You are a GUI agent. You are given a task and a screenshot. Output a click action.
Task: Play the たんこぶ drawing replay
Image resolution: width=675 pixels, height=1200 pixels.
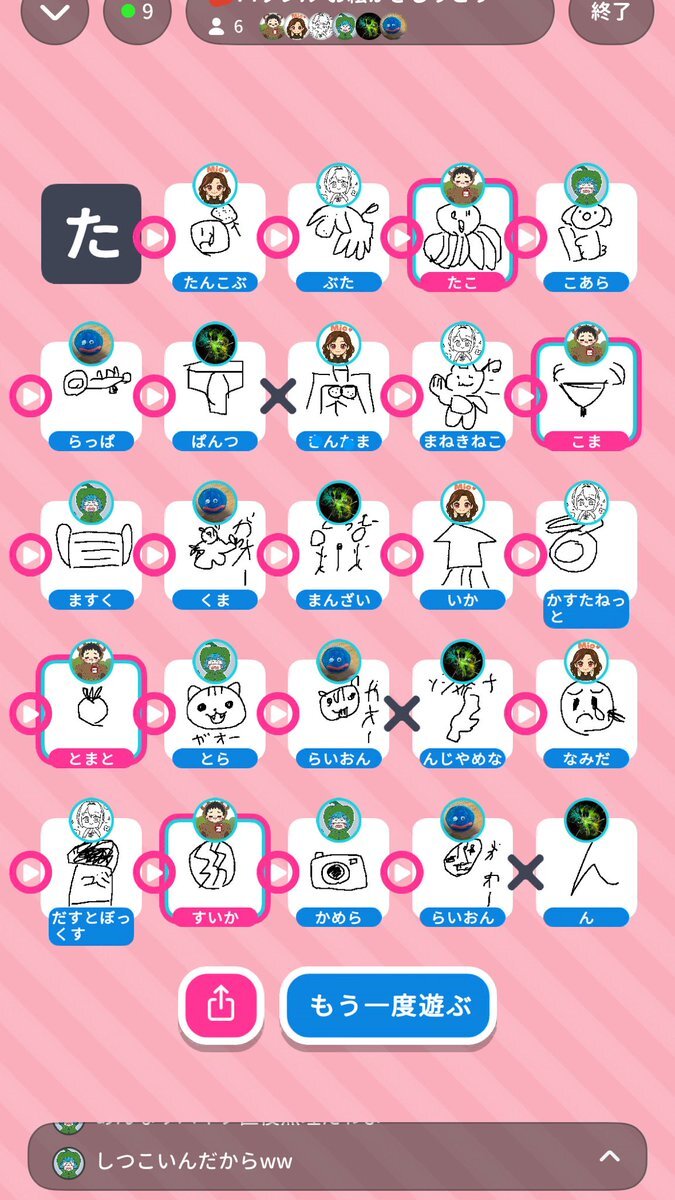point(153,237)
